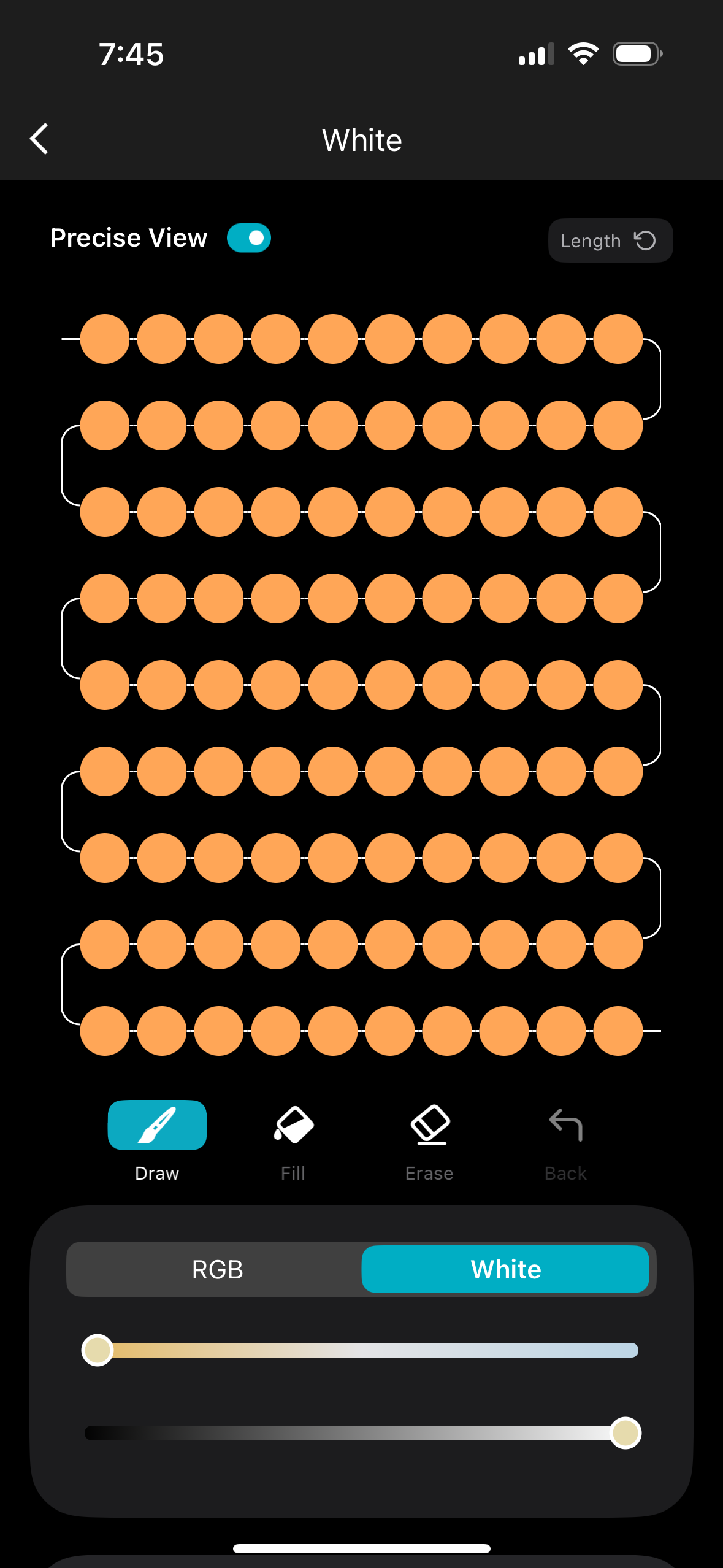Paint the last LED in bottom row
Screen dimensions: 723x1568
coord(618,1031)
